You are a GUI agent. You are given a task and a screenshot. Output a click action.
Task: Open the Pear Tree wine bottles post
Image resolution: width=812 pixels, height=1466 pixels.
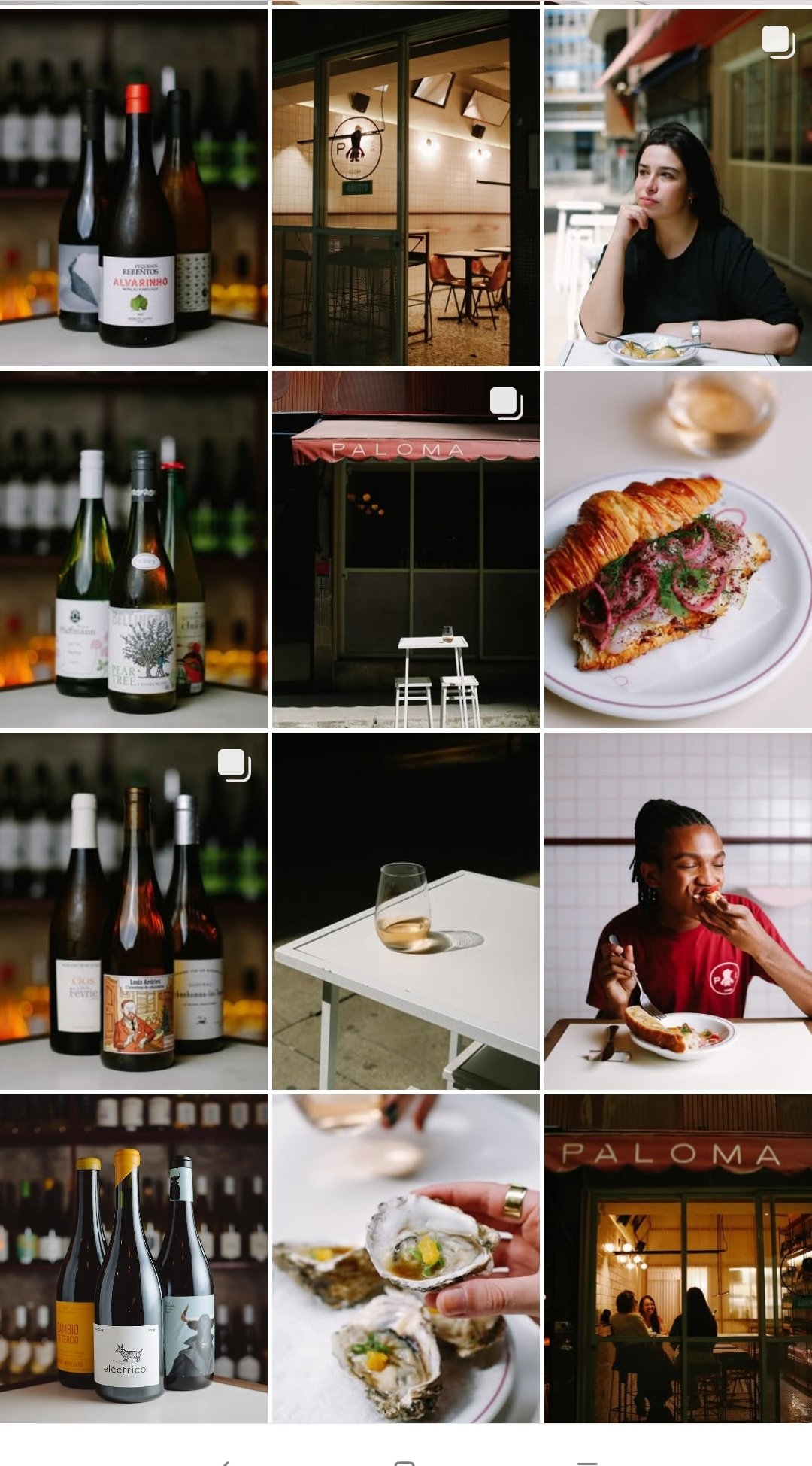click(x=134, y=550)
